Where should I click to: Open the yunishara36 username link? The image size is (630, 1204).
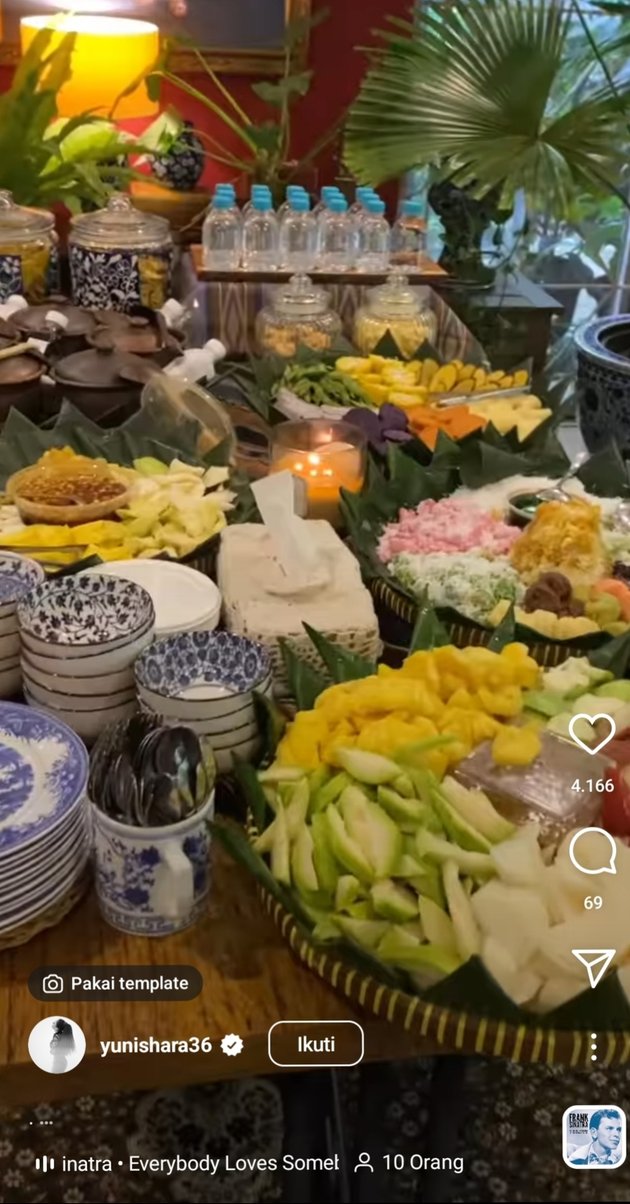[156, 1045]
